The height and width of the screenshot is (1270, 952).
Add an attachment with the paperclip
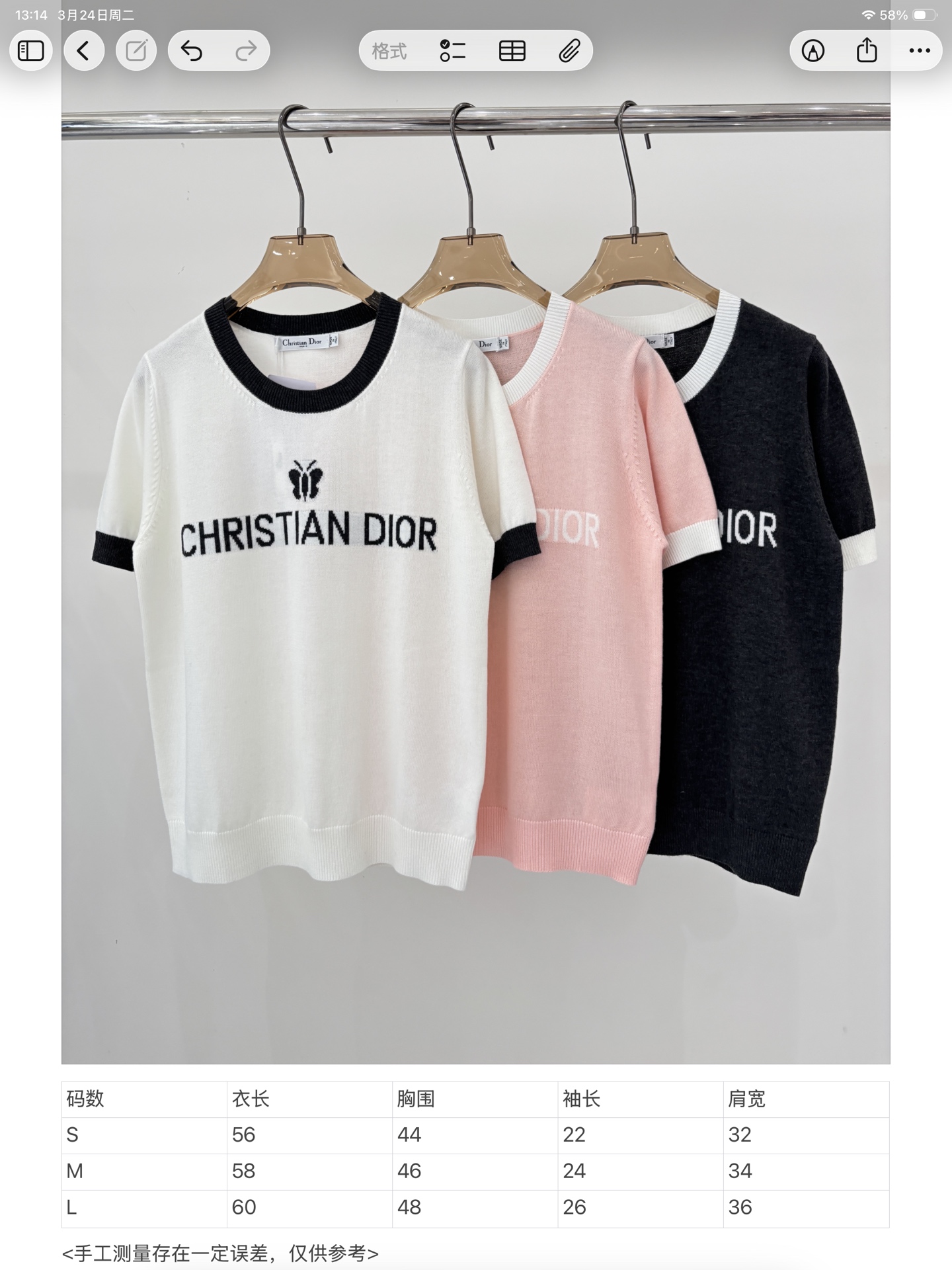(x=569, y=51)
